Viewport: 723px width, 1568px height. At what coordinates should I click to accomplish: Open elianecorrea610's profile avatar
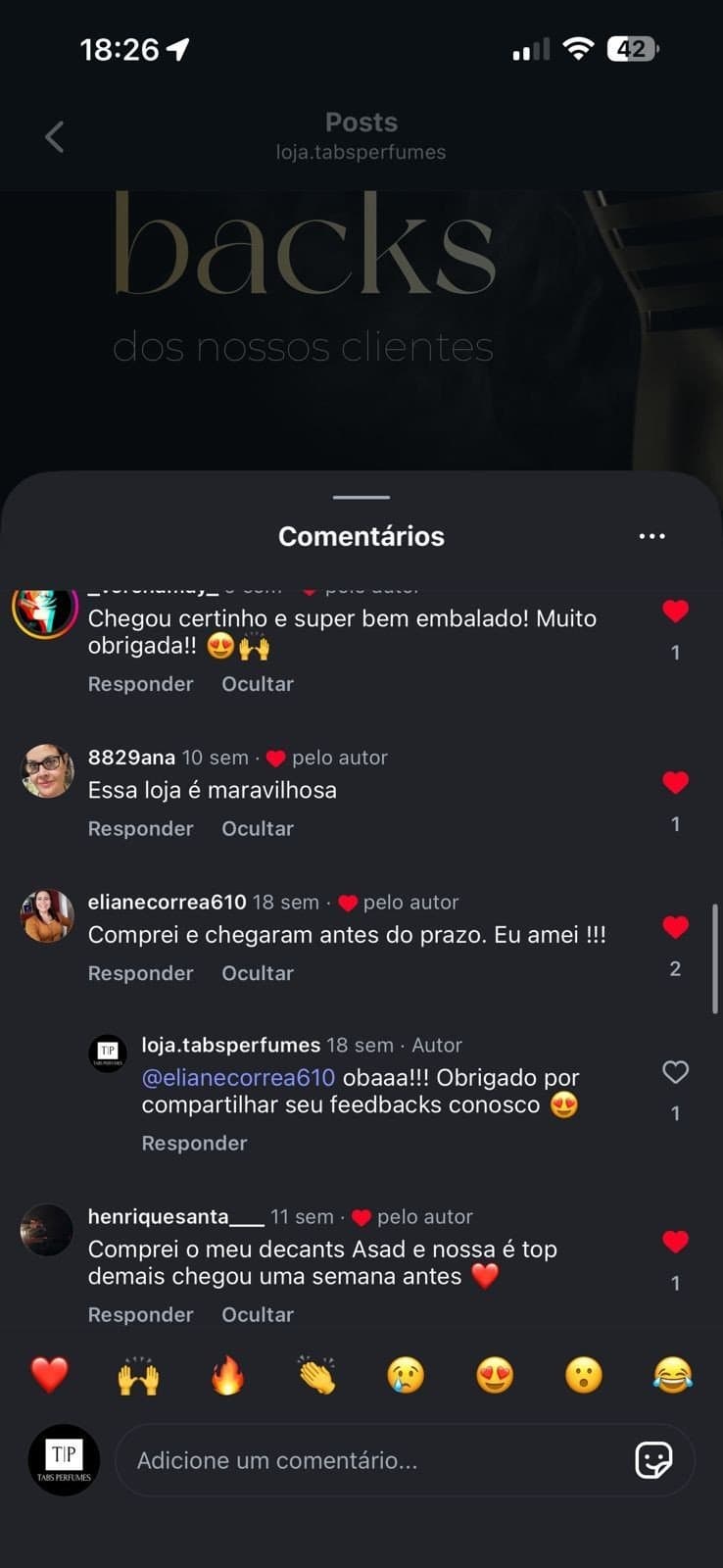pyautogui.click(x=45, y=917)
